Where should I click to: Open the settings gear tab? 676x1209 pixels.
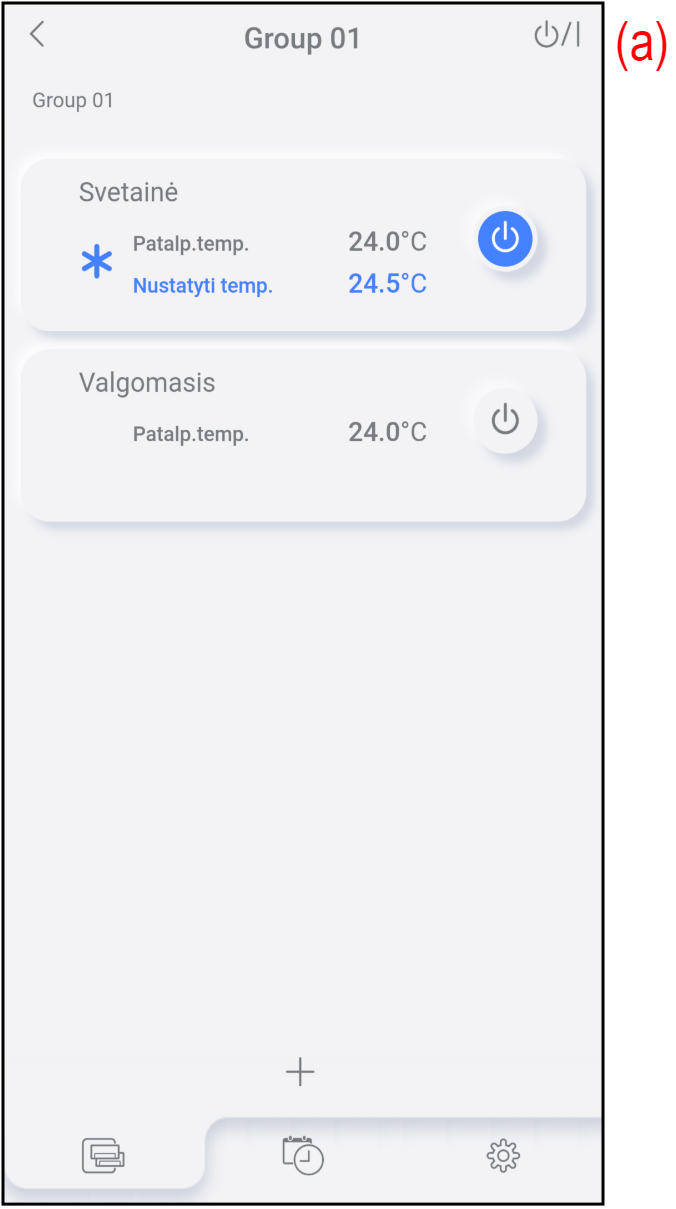tap(503, 1156)
